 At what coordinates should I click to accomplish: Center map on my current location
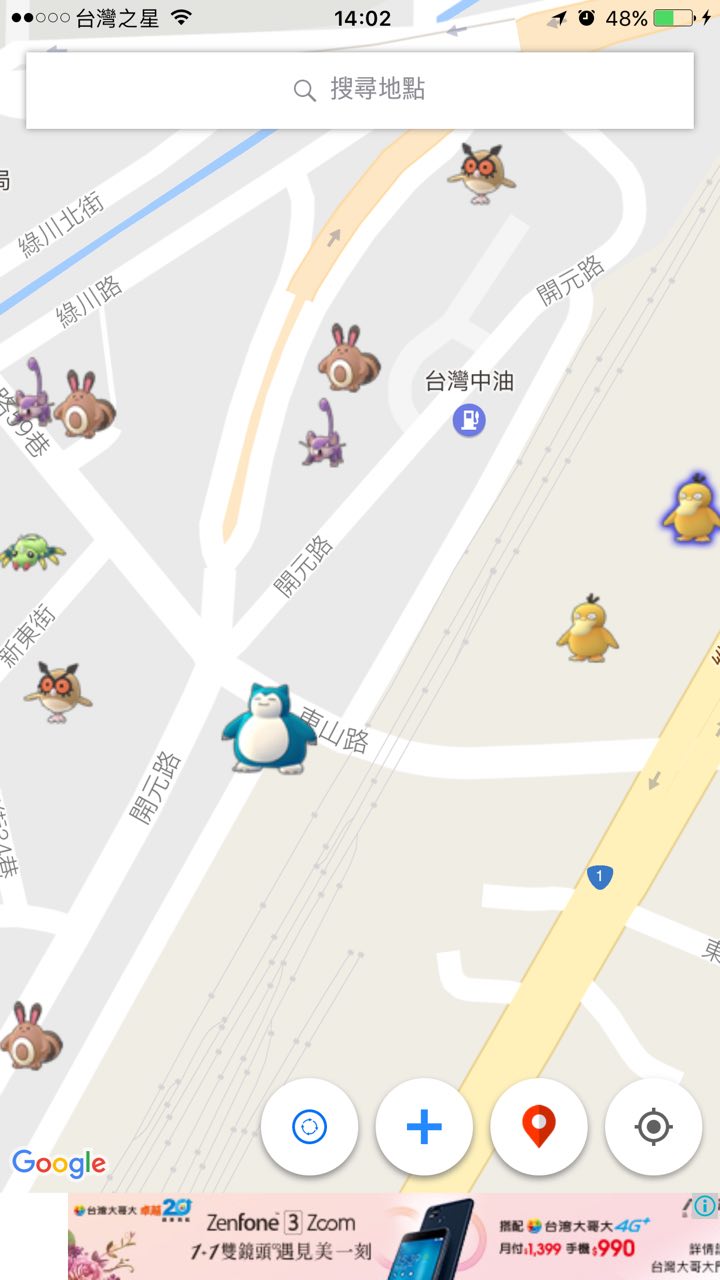[654, 1127]
